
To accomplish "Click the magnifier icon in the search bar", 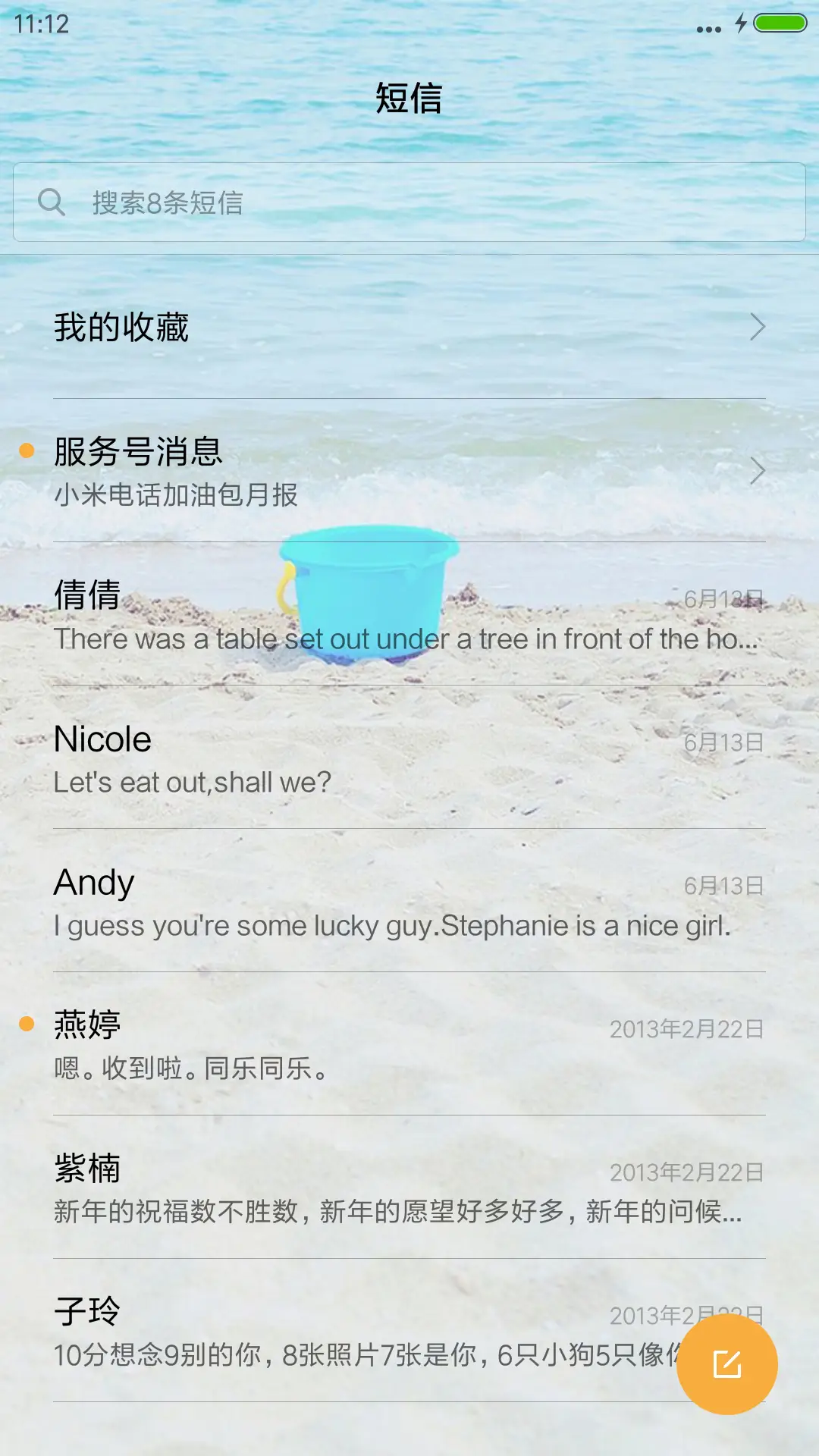I will [x=52, y=202].
